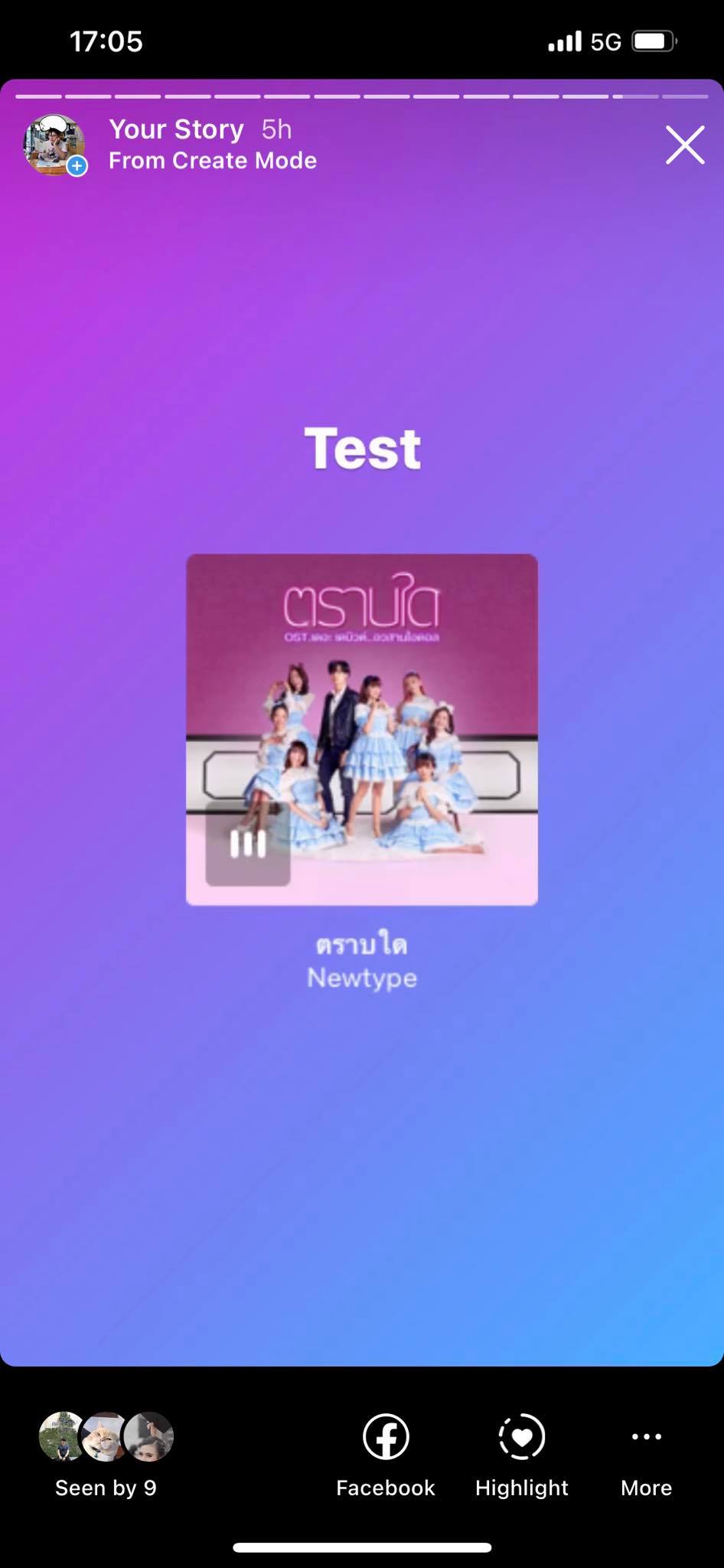
Task: Tap the music sticker for ตราบใด
Action: point(361,729)
